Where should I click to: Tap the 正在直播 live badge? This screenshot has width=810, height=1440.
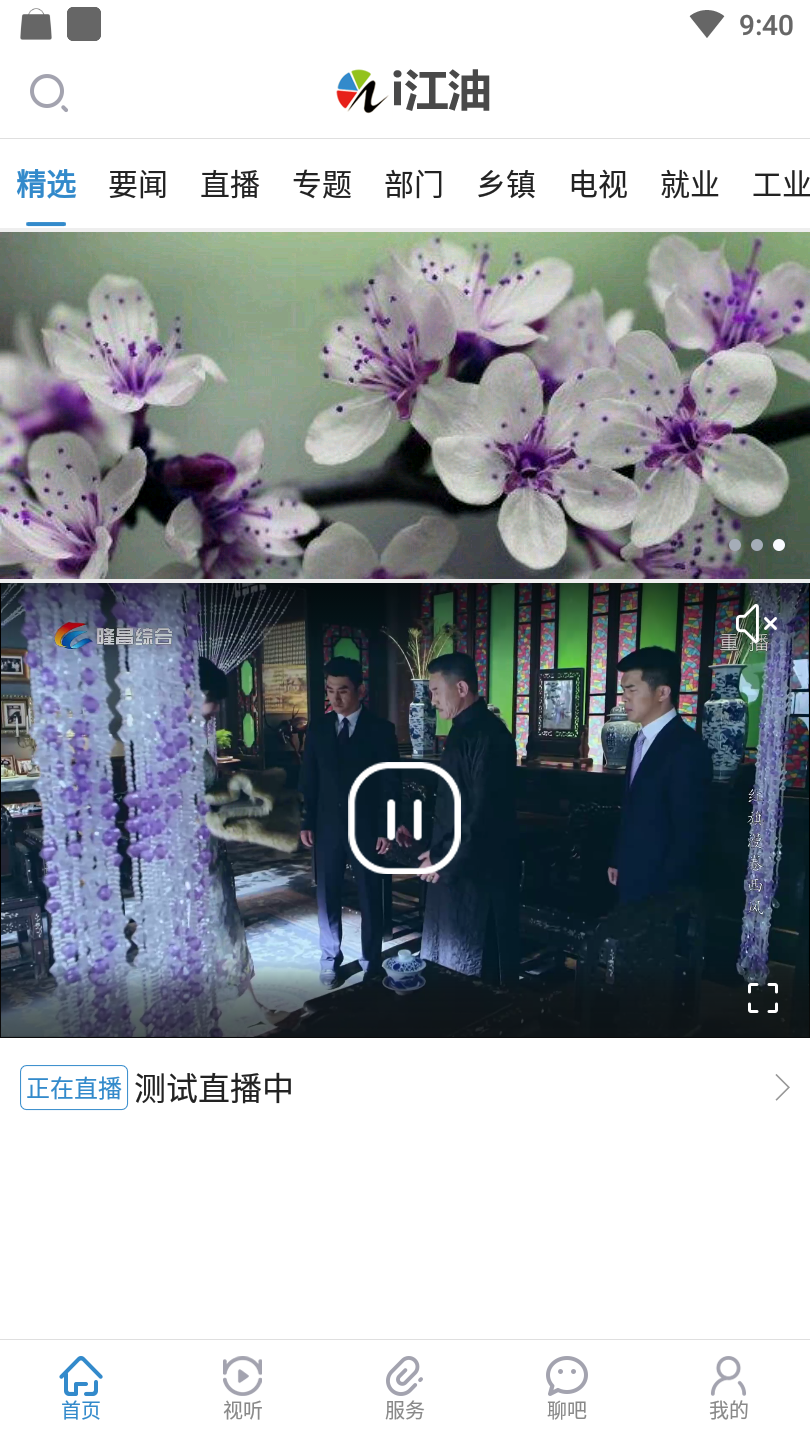tap(73, 1088)
